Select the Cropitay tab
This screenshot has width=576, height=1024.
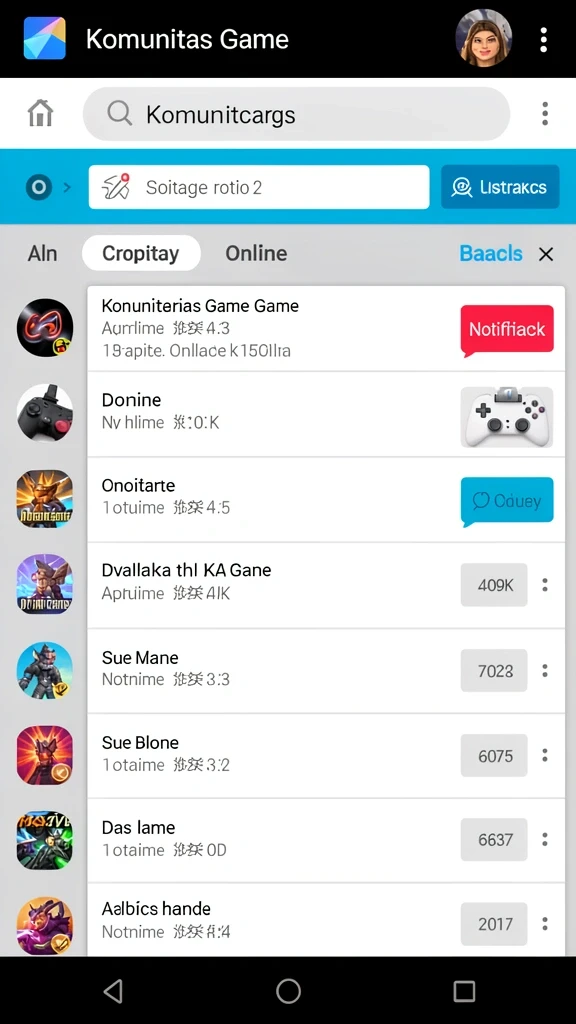[141, 253]
